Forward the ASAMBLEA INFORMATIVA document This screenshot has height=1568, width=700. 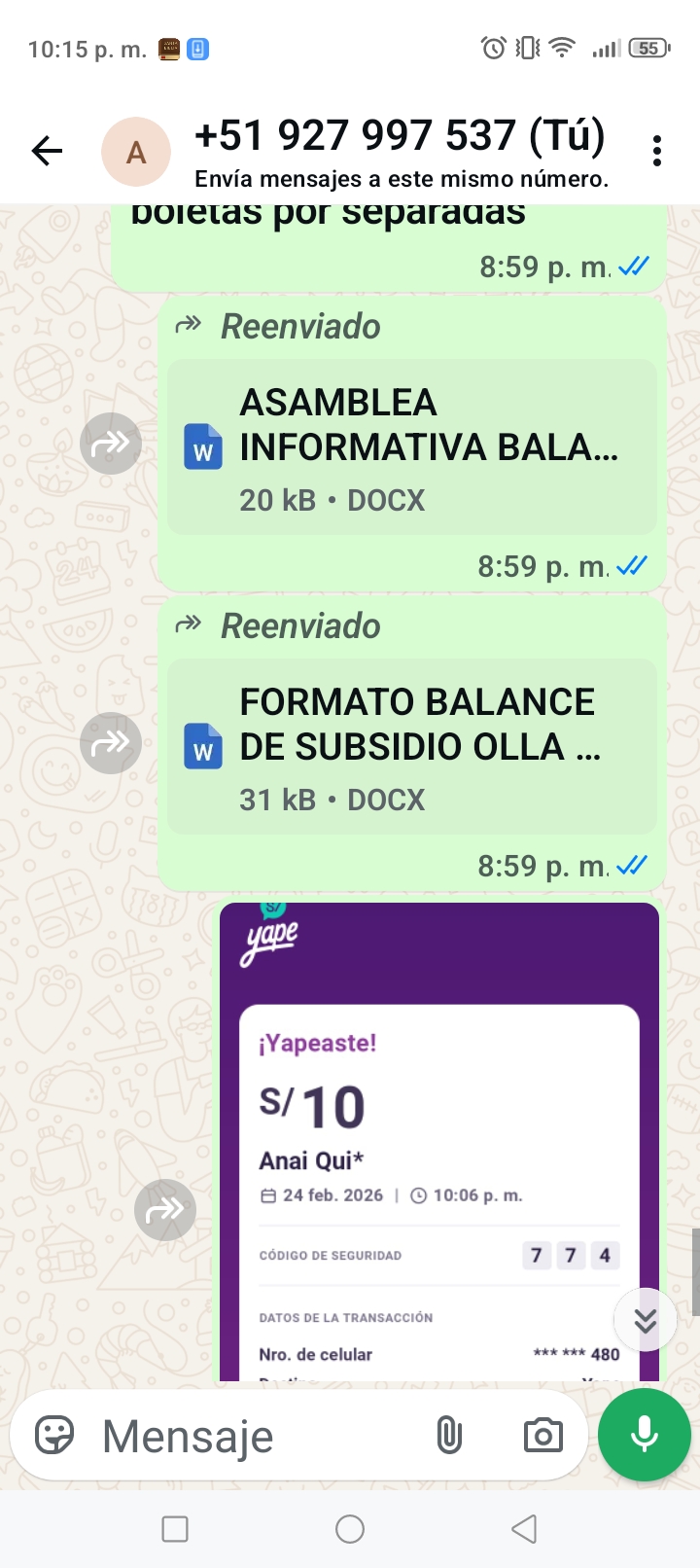click(111, 444)
